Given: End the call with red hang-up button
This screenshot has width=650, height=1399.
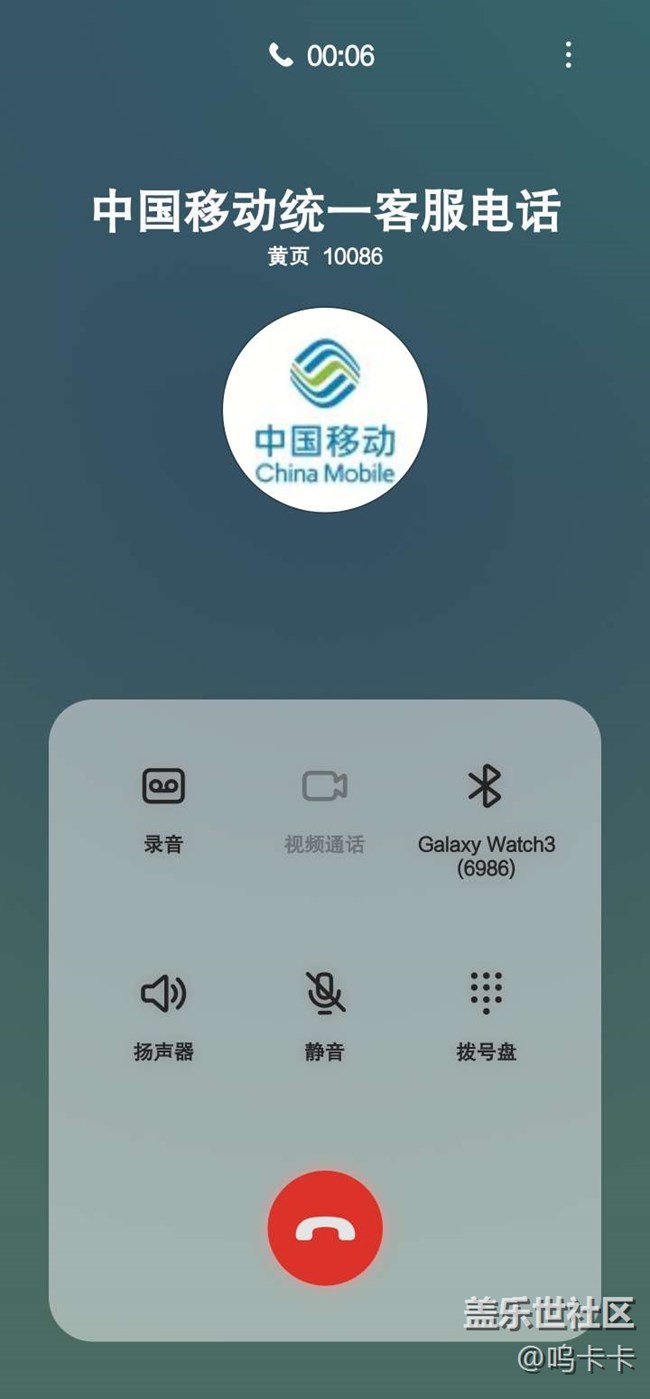Looking at the screenshot, I should pyautogui.click(x=325, y=1228).
